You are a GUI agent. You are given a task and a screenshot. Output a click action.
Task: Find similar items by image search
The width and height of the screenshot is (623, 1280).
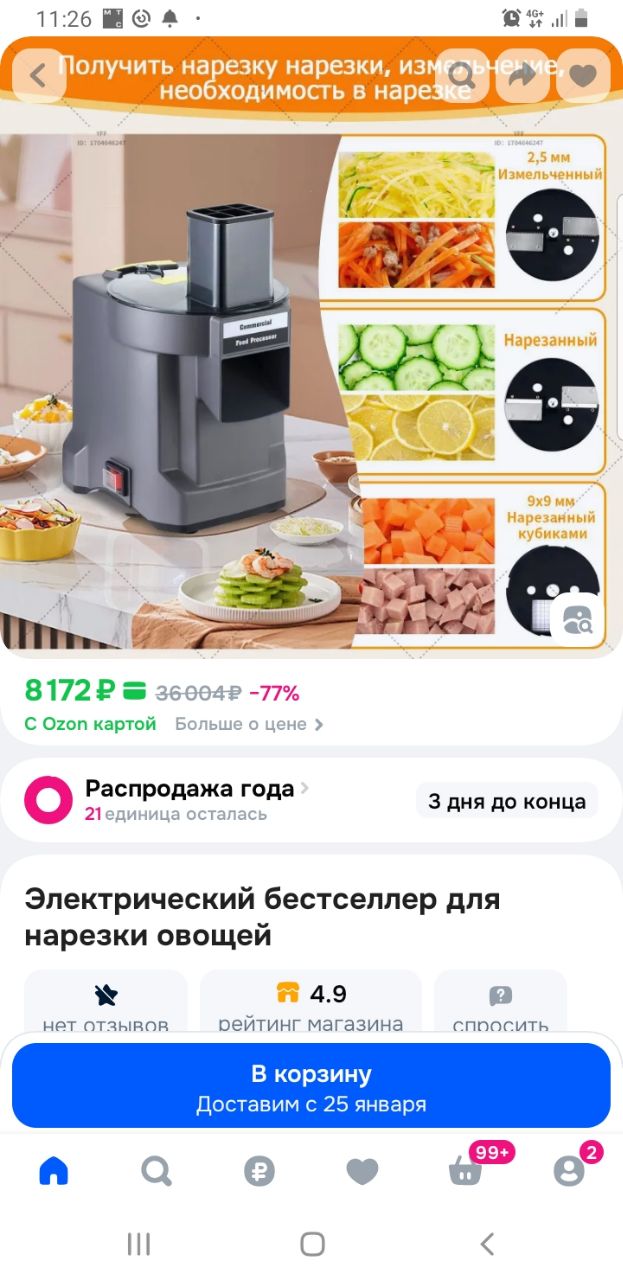577,620
